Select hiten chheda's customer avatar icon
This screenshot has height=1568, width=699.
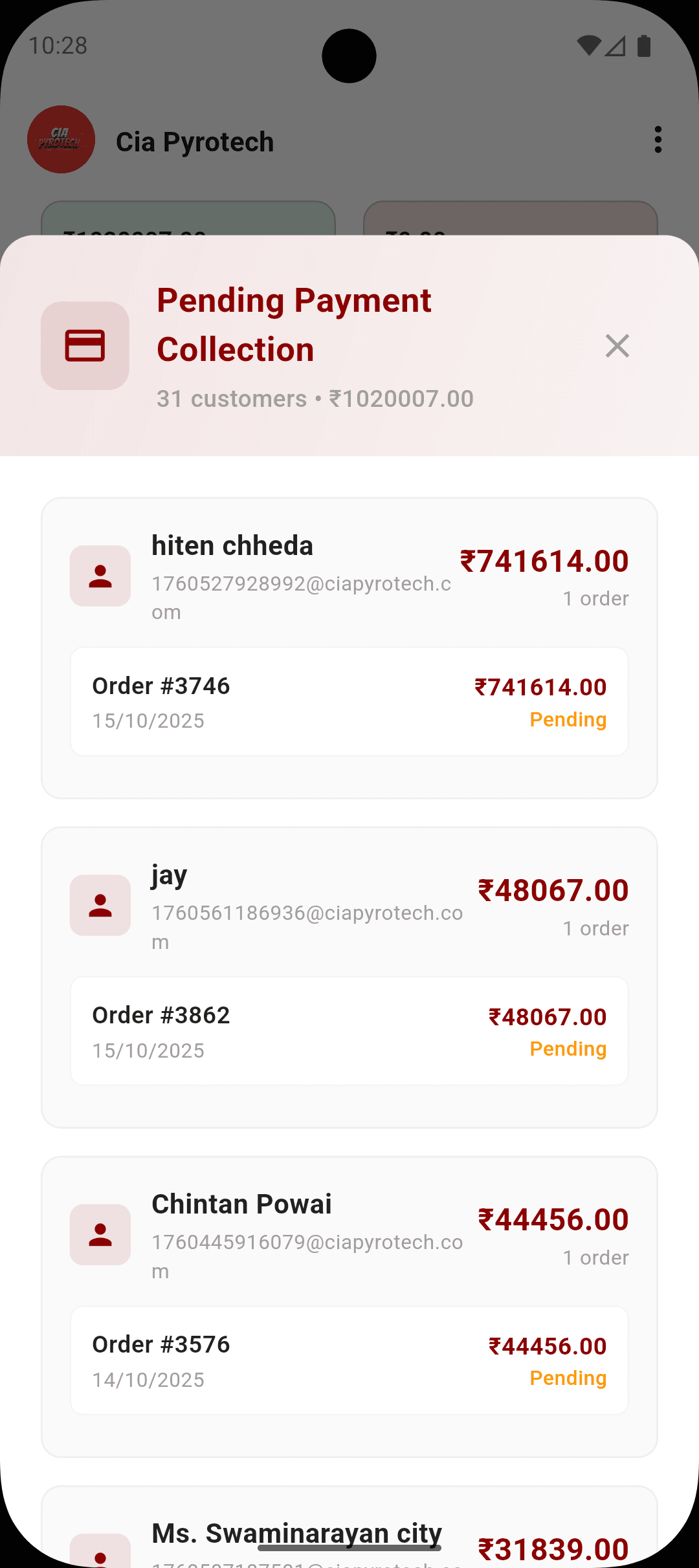(x=100, y=576)
